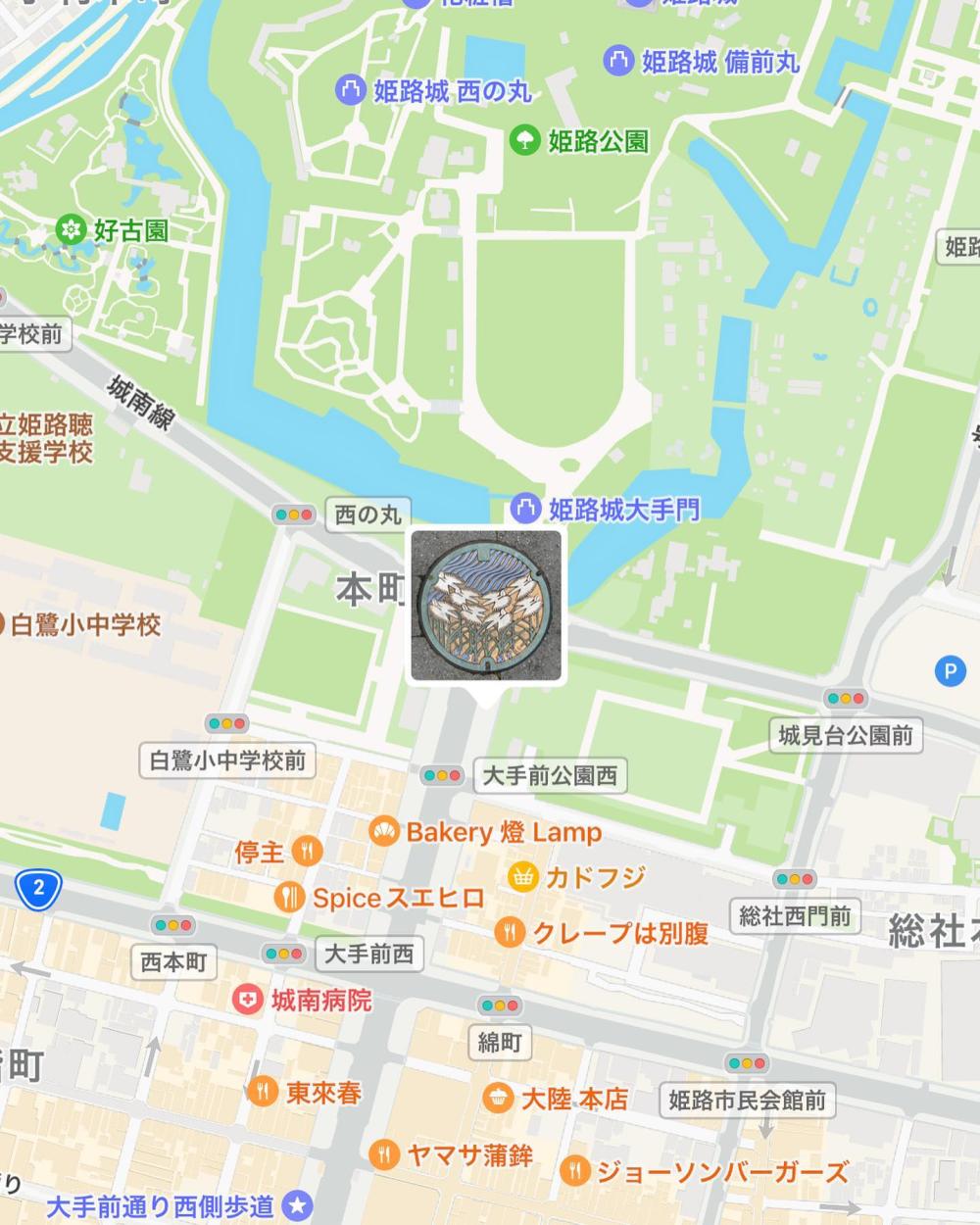
Task: Open 東來春 restaurant marker
Action: [262, 1091]
